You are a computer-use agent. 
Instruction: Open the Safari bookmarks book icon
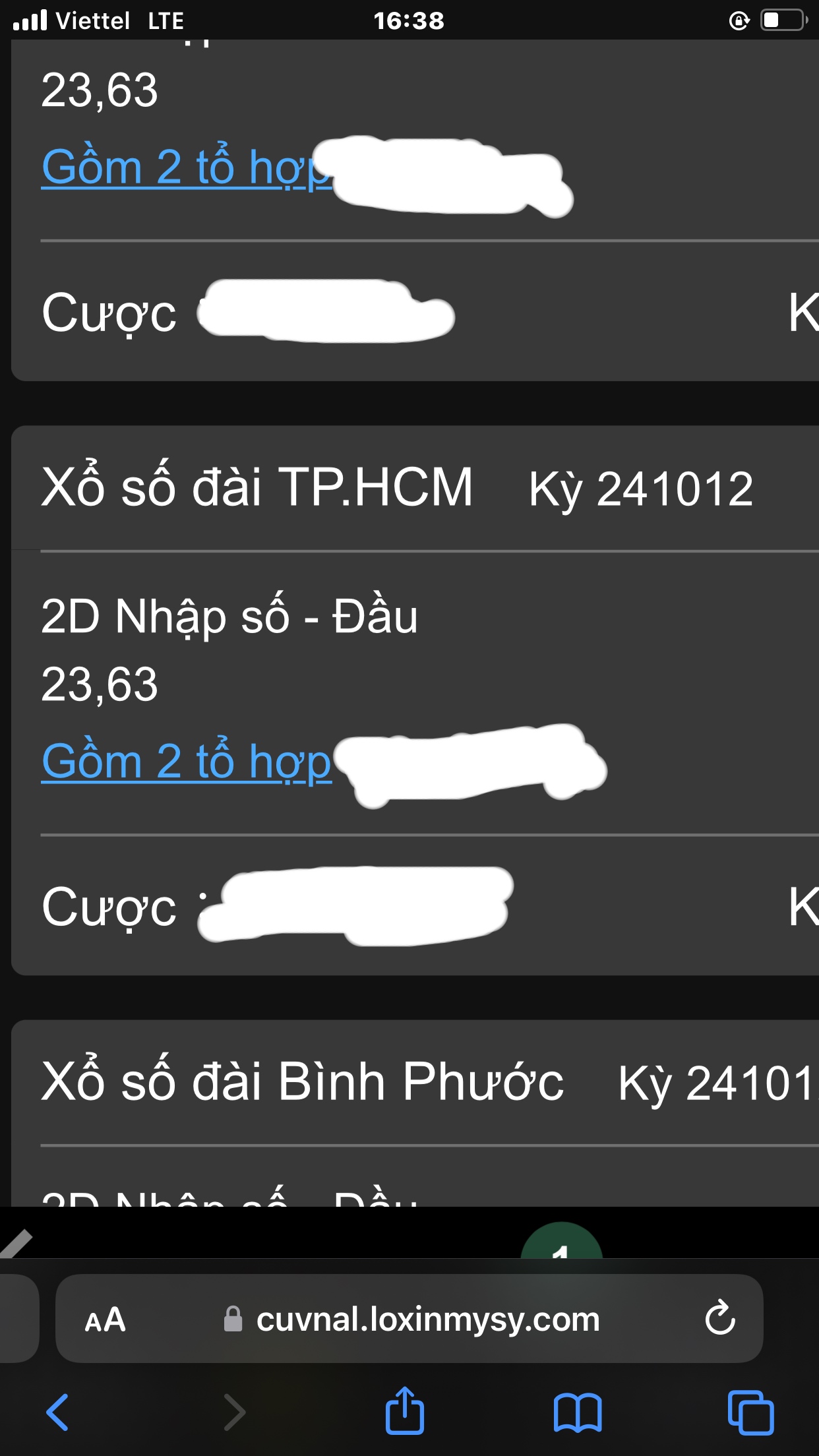pyautogui.click(x=578, y=1412)
